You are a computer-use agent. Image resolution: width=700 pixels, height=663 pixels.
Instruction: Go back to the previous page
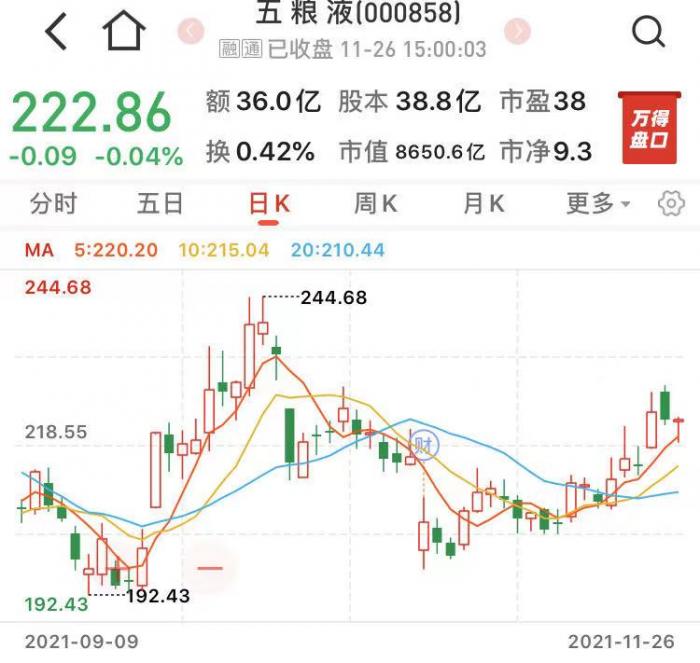coord(56,32)
